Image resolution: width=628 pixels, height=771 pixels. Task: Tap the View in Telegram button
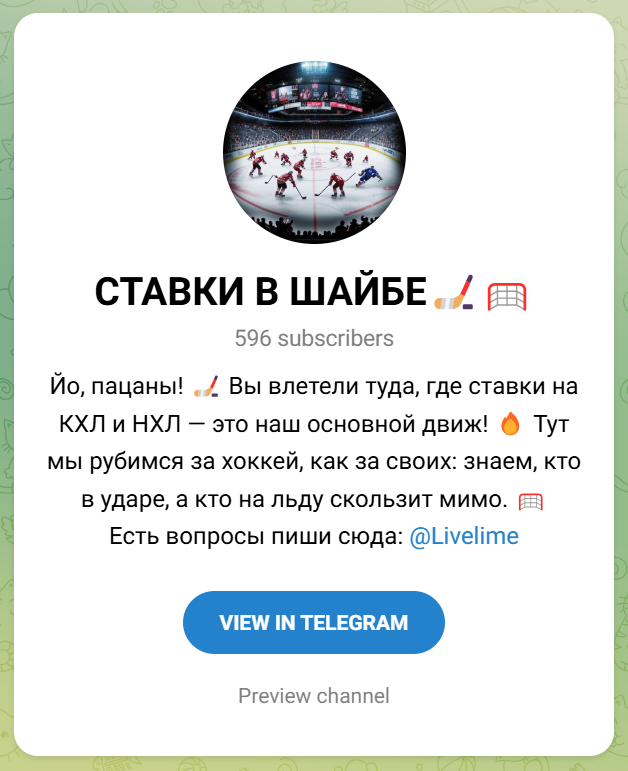(x=313, y=622)
